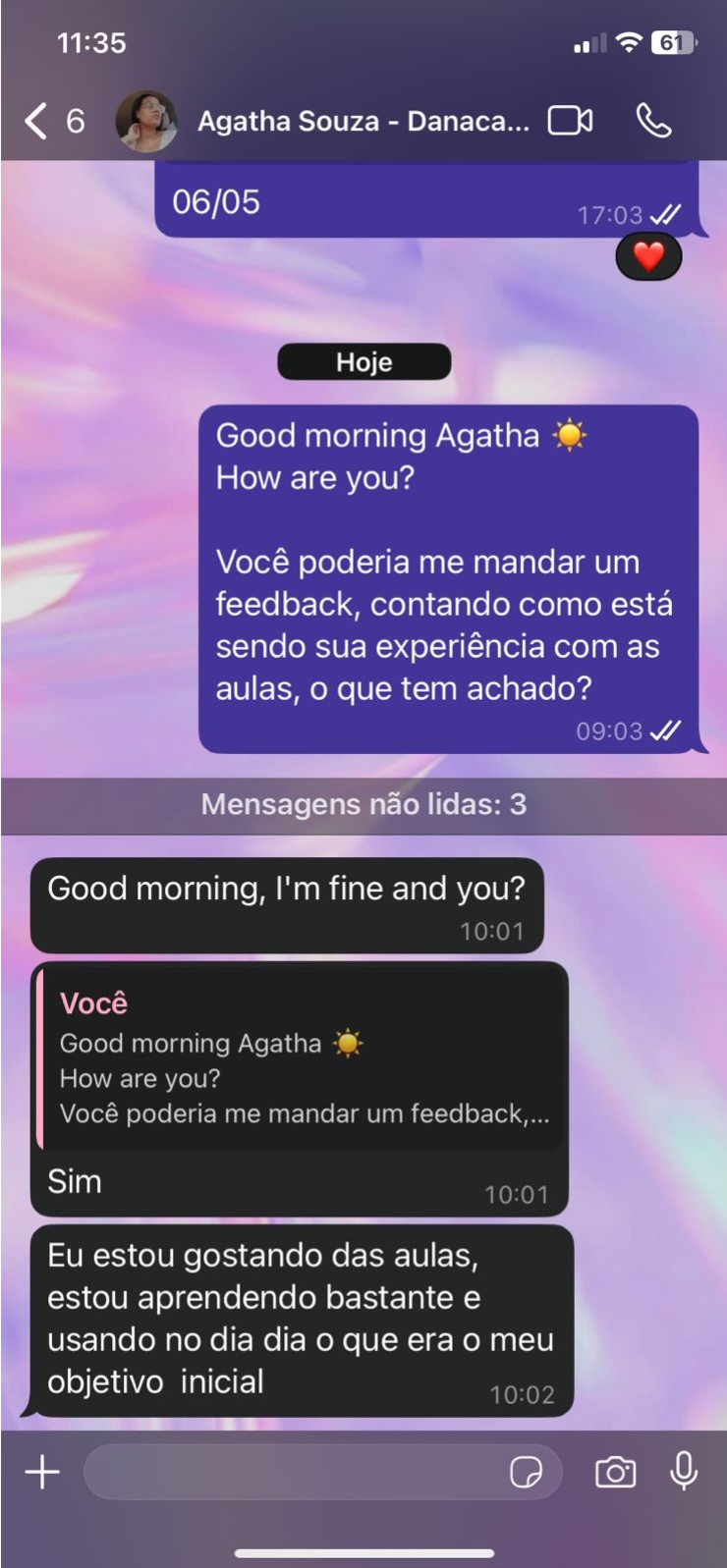Open the camera to send a photo

tap(615, 1472)
